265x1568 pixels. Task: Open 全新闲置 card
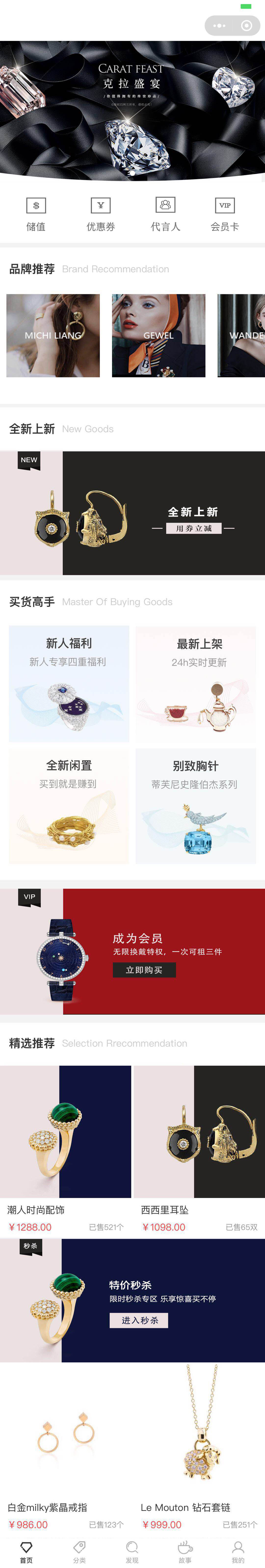69,806
